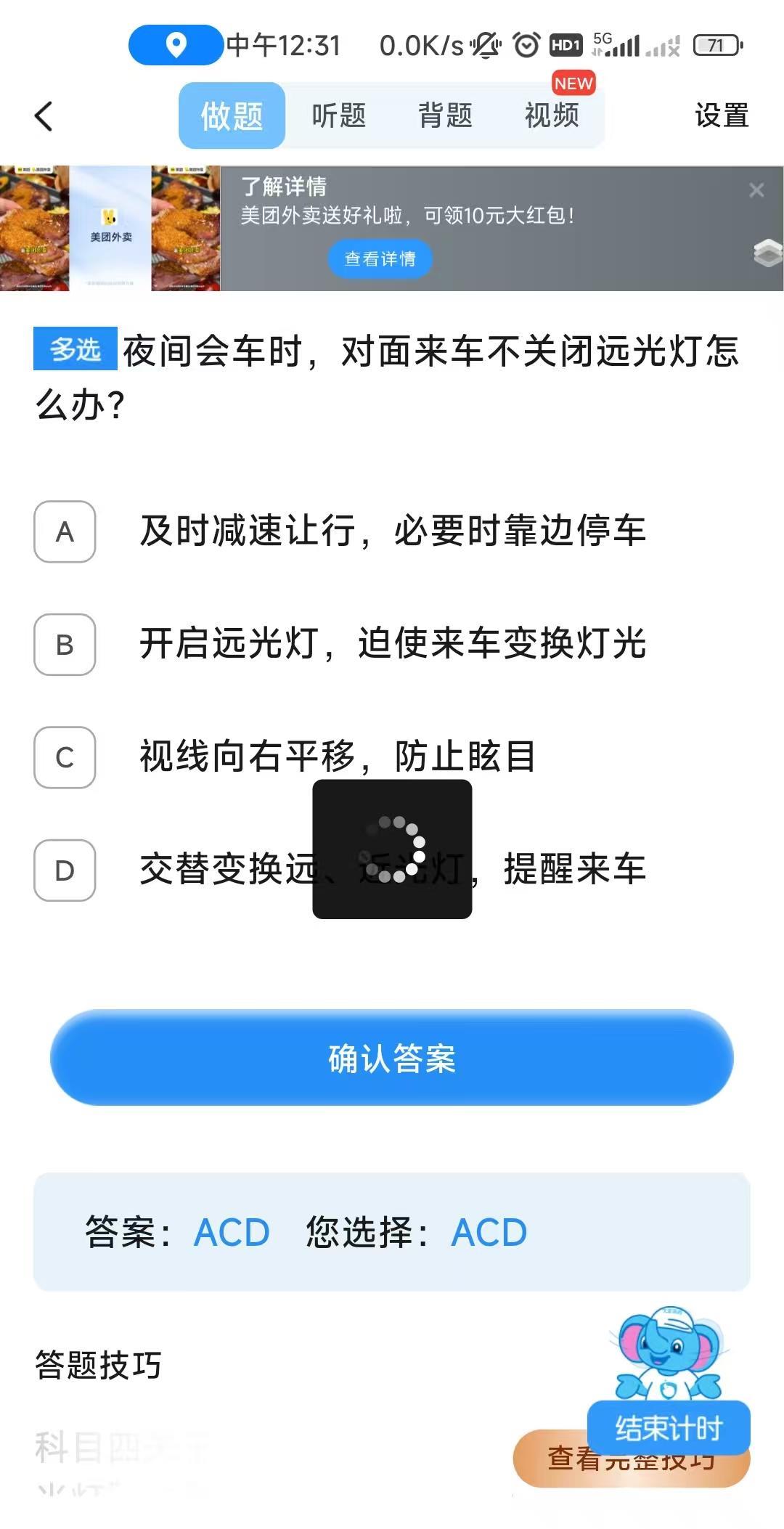Choose option C 视线向右平移
The width and height of the screenshot is (784, 1529).
(x=65, y=757)
